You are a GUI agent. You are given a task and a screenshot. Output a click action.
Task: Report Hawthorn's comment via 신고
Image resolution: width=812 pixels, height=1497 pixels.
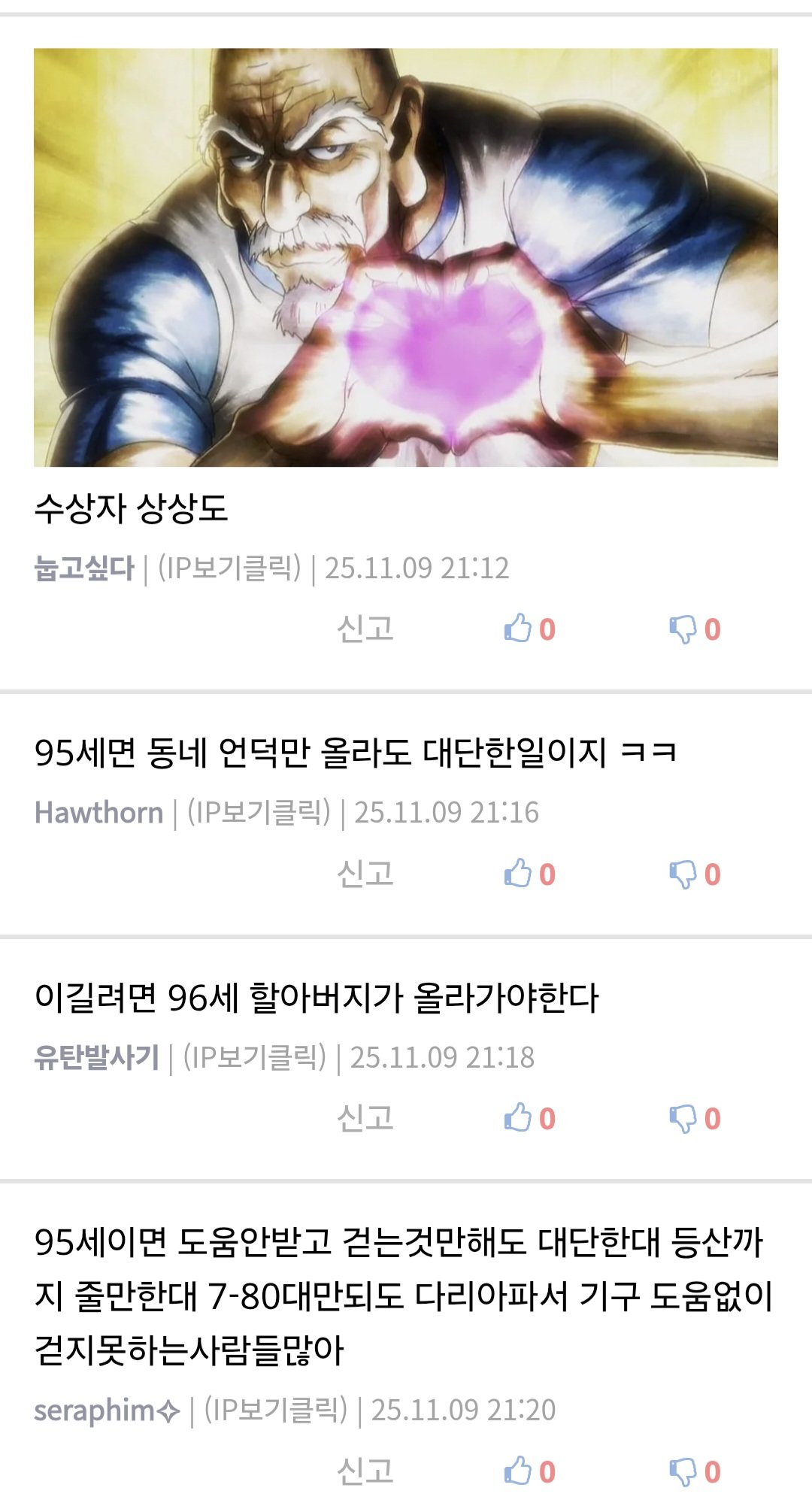coord(365,874)
